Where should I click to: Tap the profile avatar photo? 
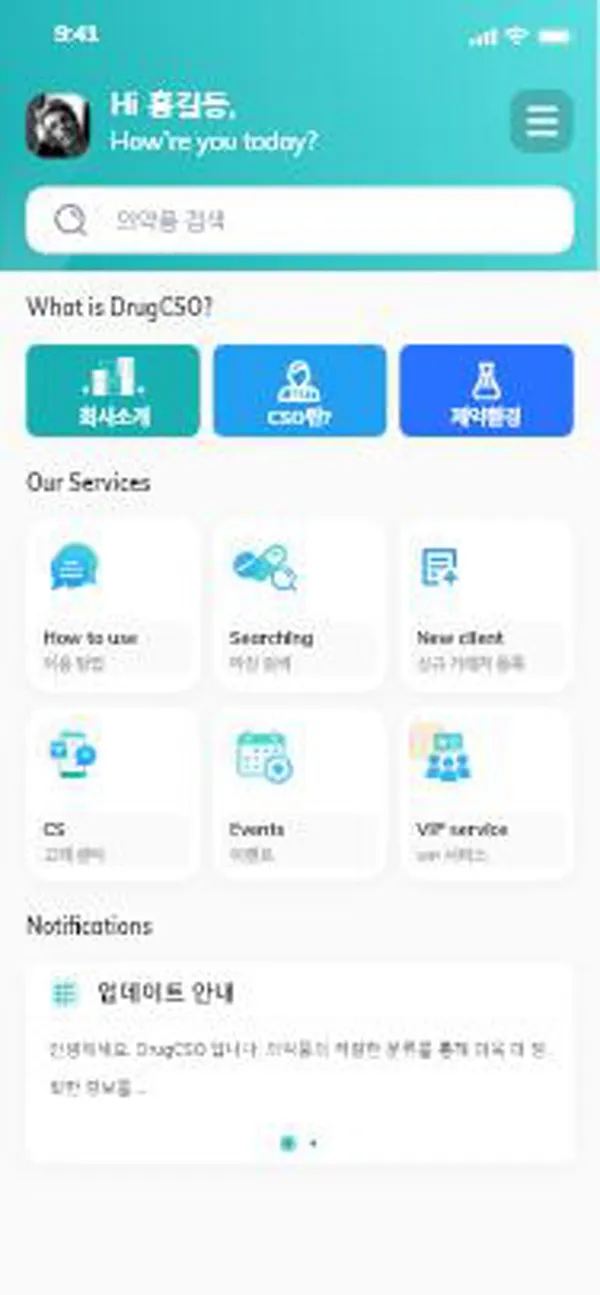(x=57, y=125)
